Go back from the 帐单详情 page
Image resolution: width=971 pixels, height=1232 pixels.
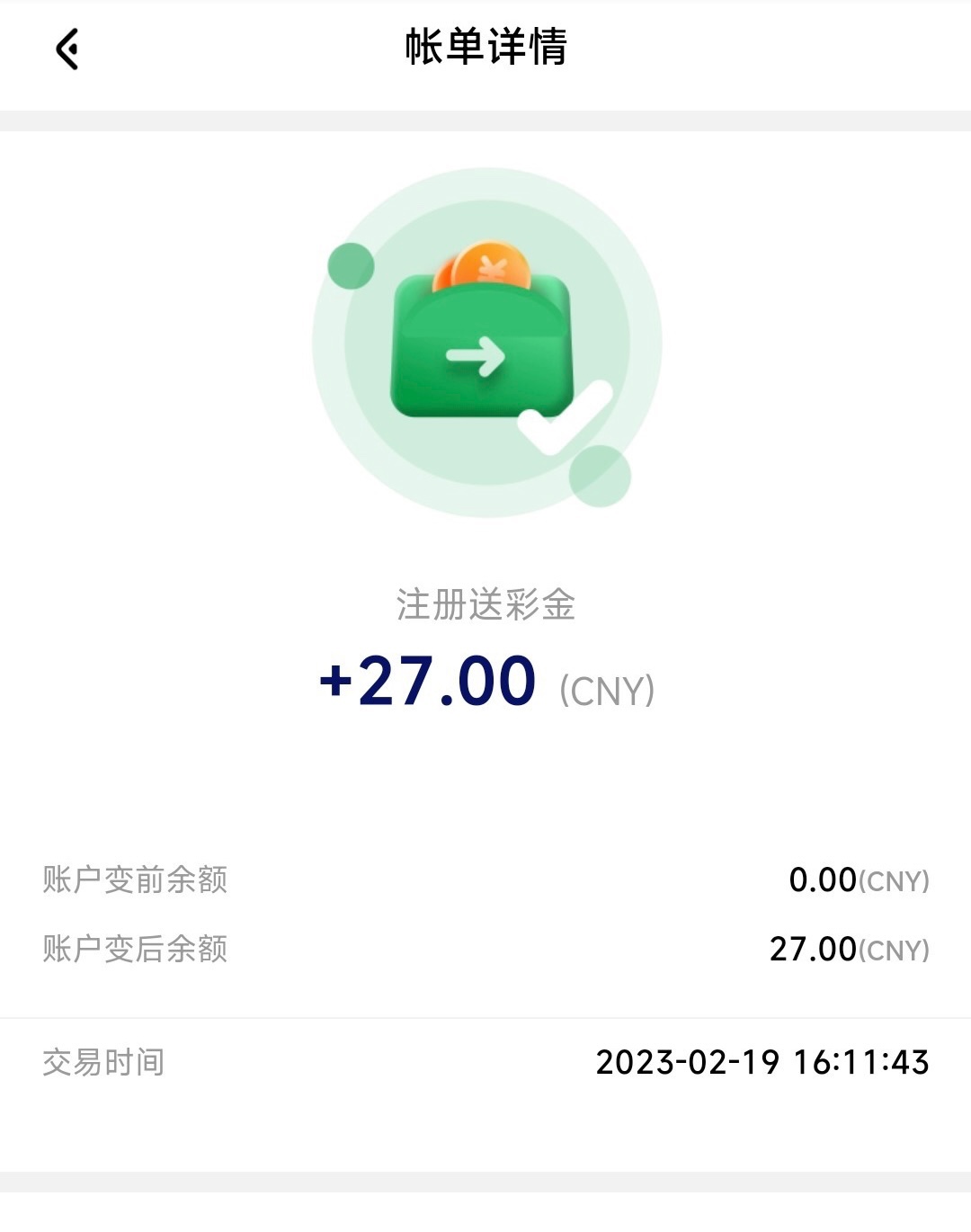(67, 49)
